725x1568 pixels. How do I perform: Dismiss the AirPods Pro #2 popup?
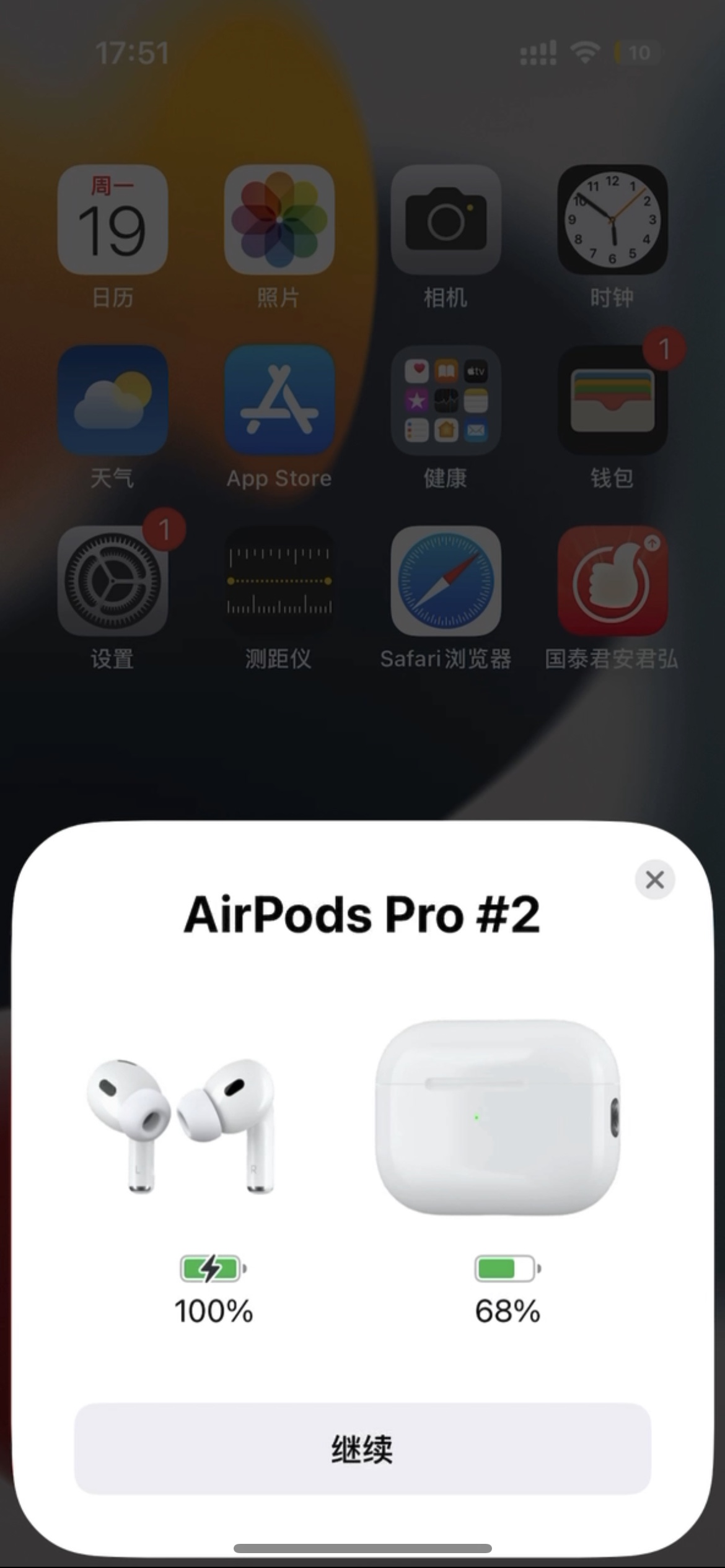pyautogui.click(x=654, y=879)
